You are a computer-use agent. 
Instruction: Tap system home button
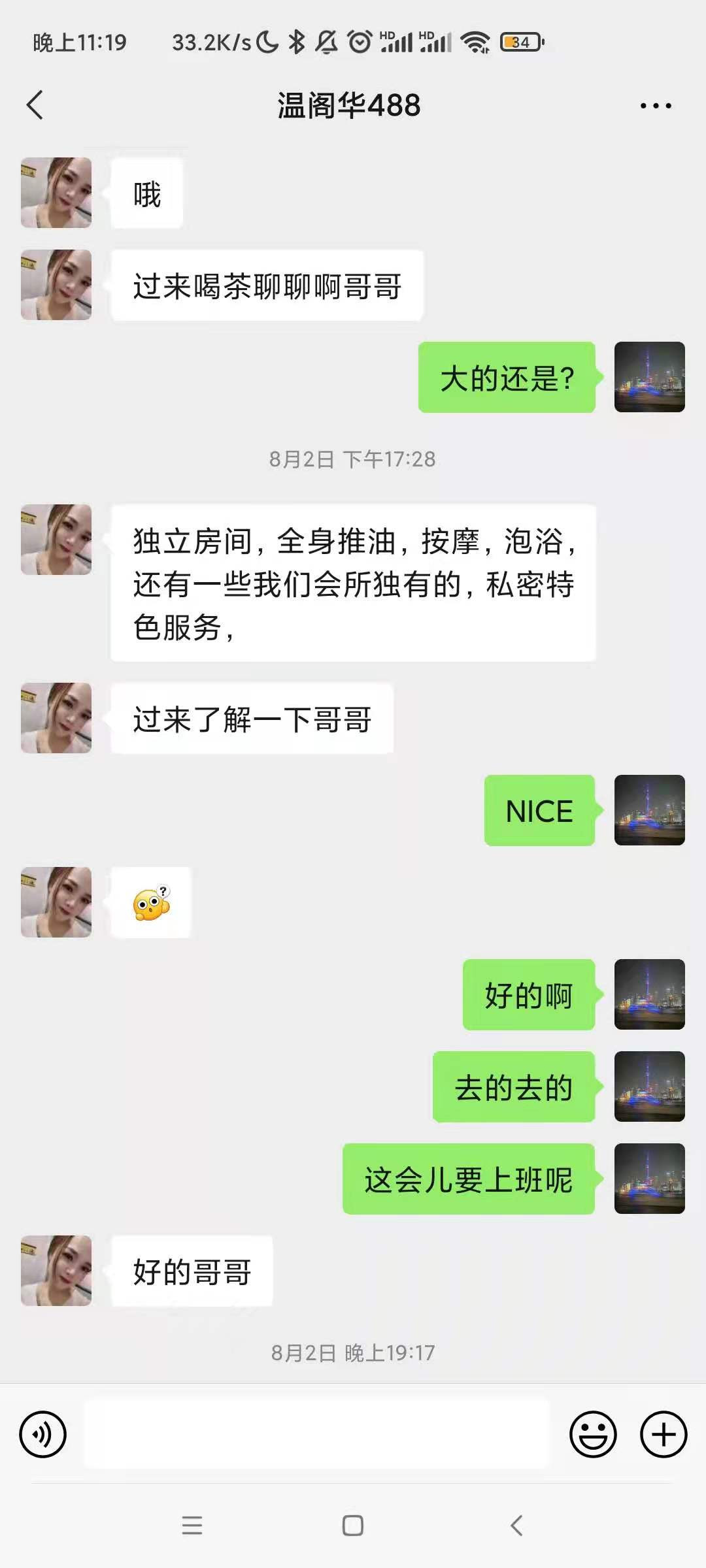coord(353,1526)
